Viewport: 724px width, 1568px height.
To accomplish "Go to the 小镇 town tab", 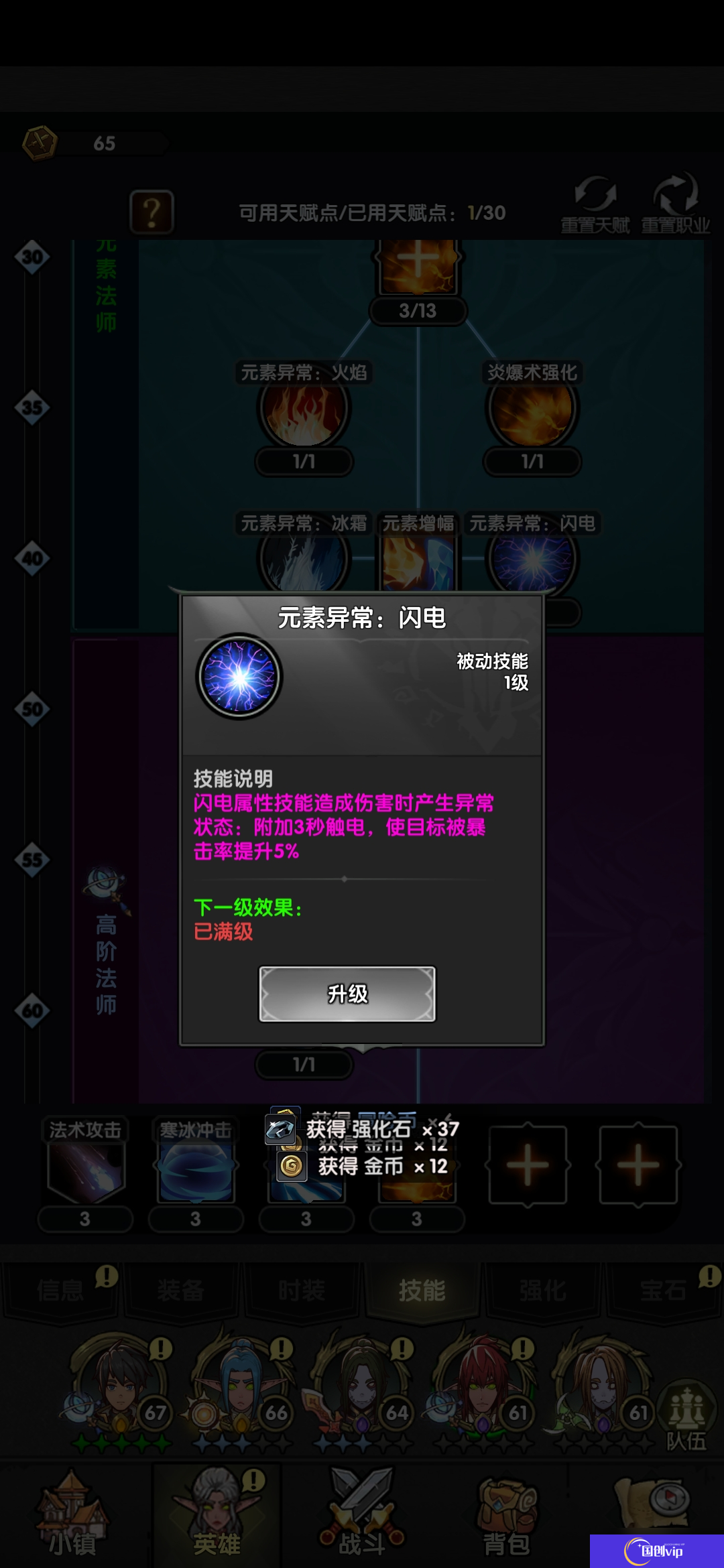I will [x=72, y=1516].
